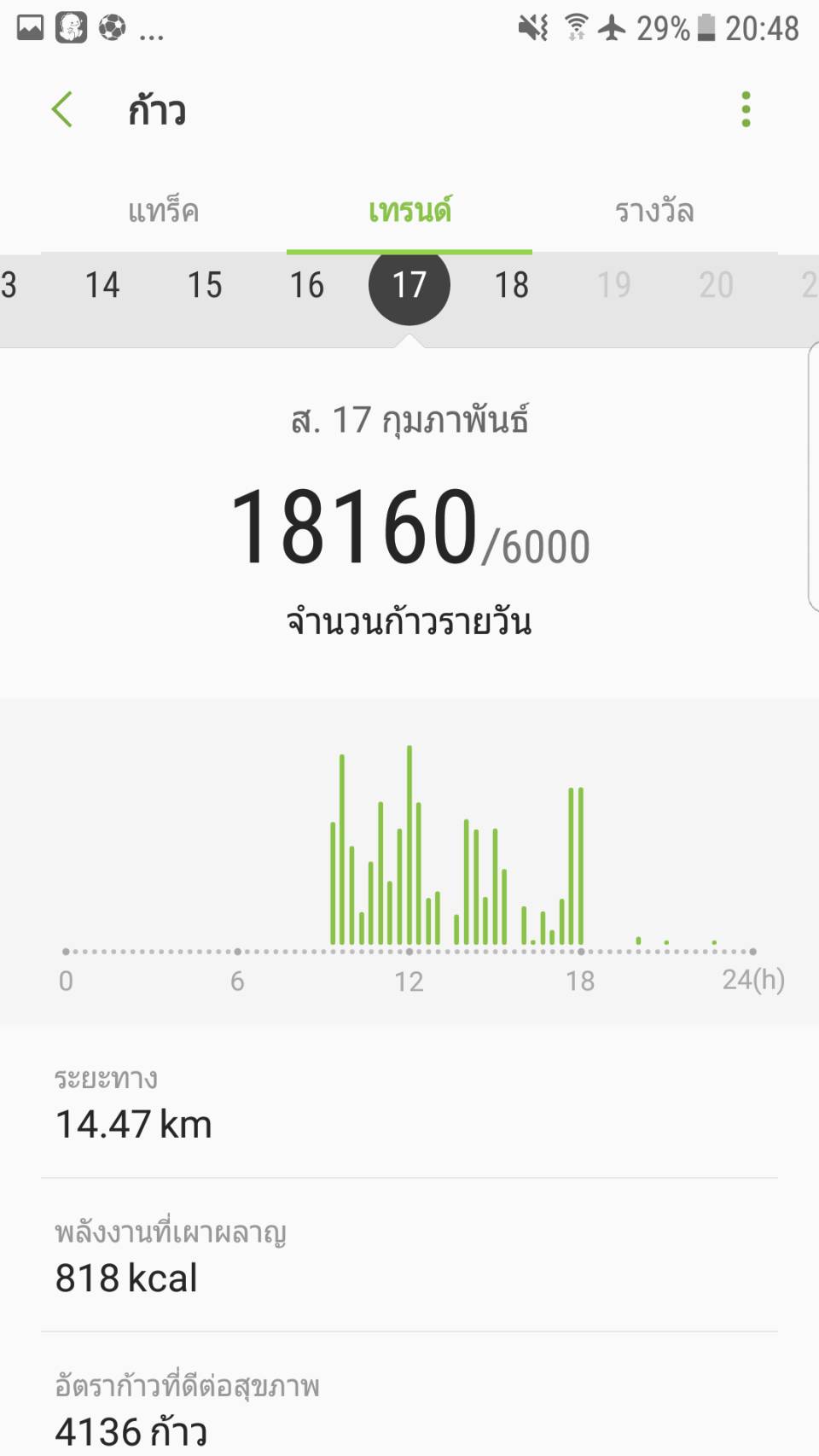Go back using the green arrow
The image size is (819, 1456).
tap(62, 110)
